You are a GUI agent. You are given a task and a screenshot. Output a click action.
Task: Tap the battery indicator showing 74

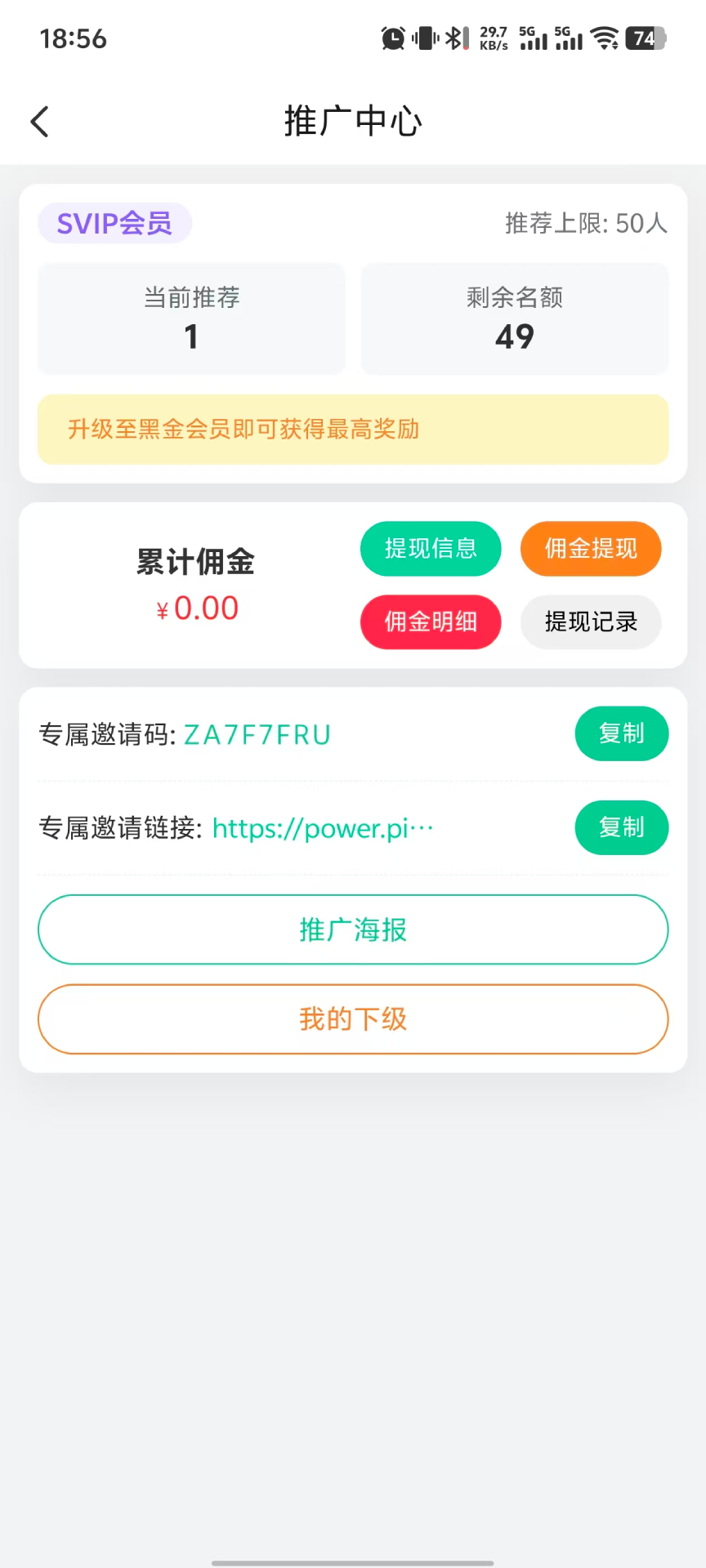pyautogui.click(x=646, y=37)
